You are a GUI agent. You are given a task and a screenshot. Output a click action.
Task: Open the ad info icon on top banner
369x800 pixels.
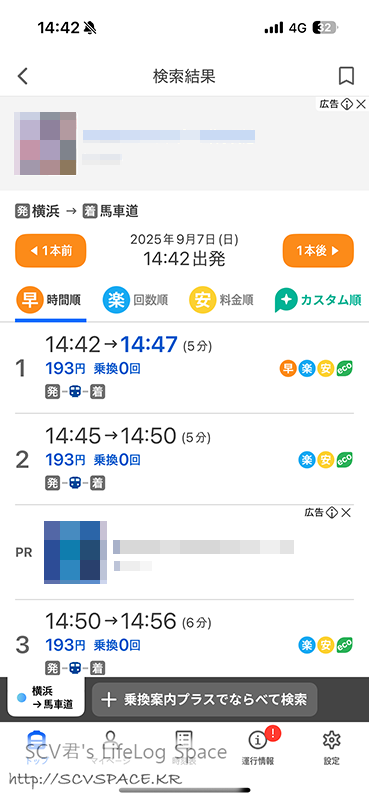(347, 104)
